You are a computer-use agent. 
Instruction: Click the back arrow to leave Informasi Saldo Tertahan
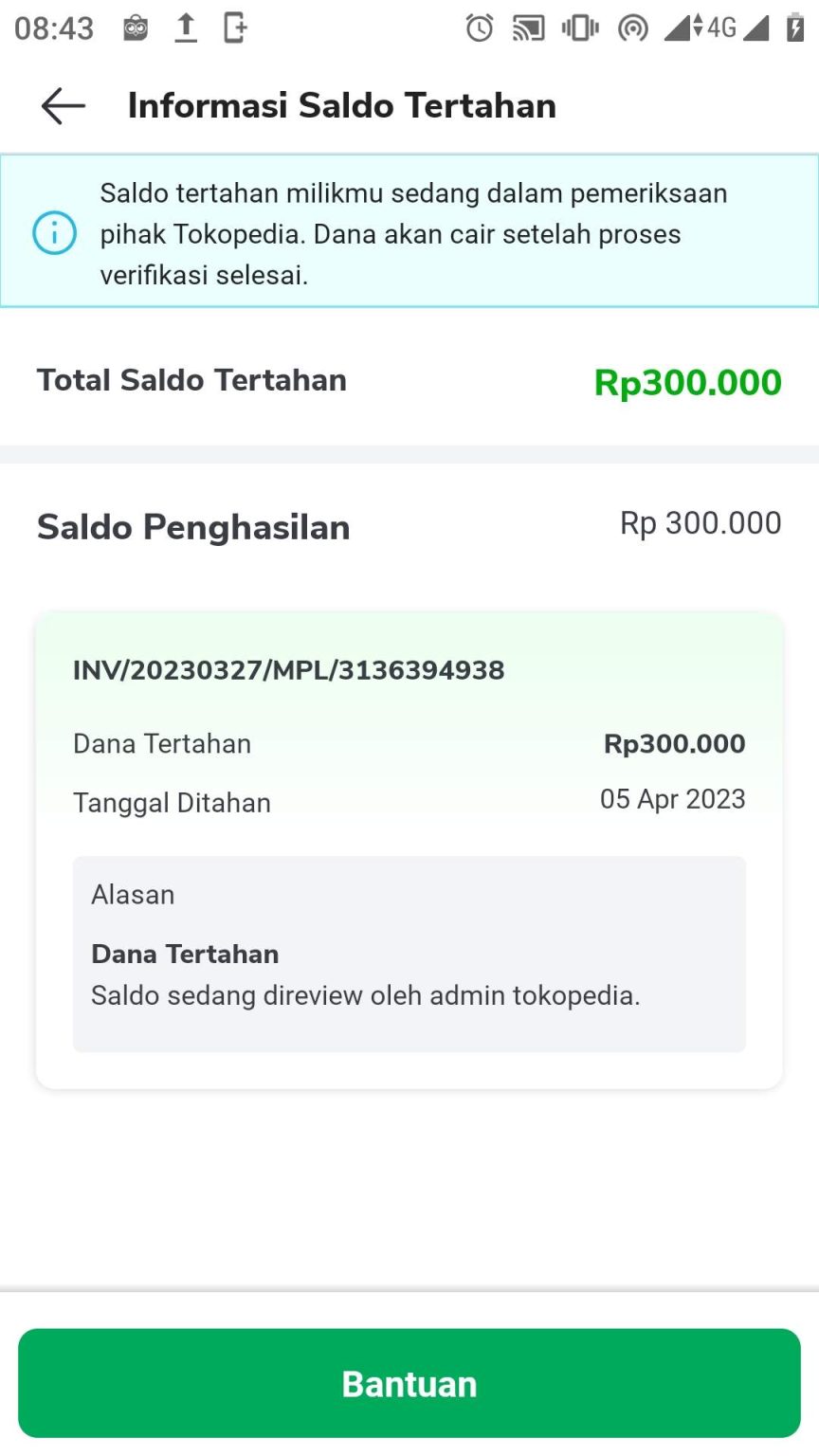pos(61,105)
